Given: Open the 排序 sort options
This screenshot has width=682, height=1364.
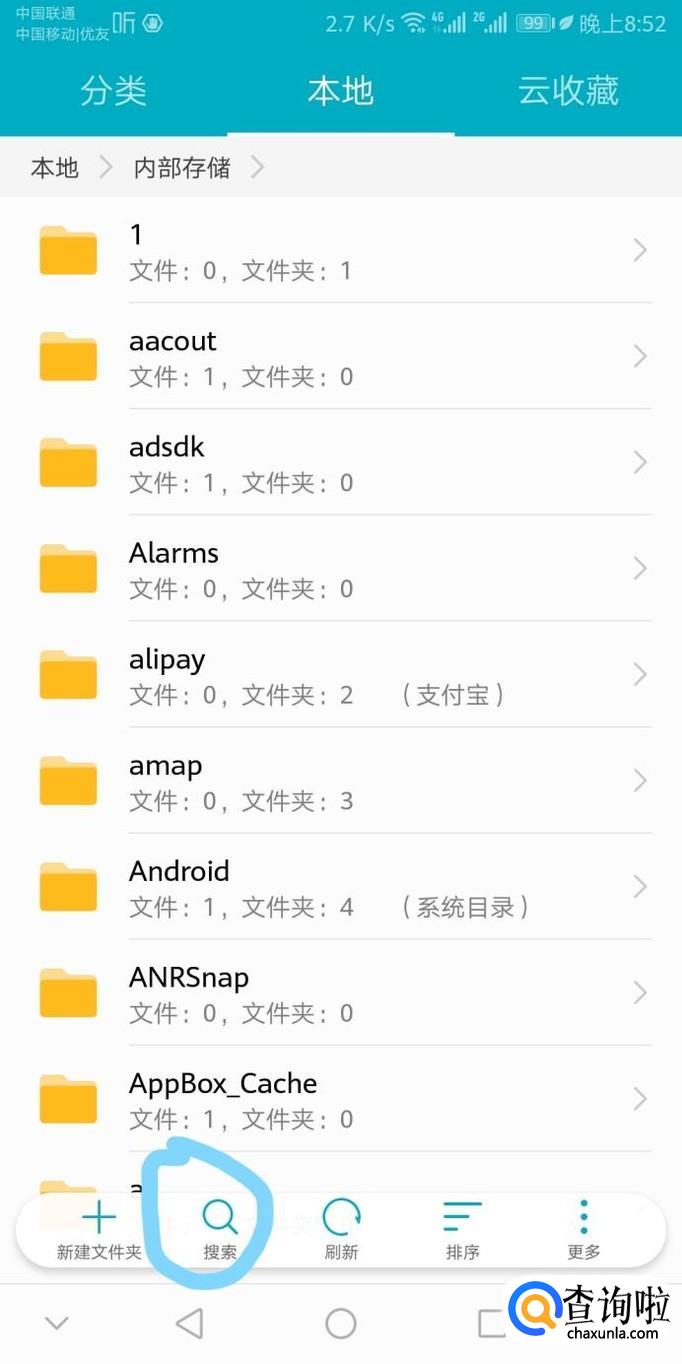Looking at the screenshot, I should point(463,1230).
